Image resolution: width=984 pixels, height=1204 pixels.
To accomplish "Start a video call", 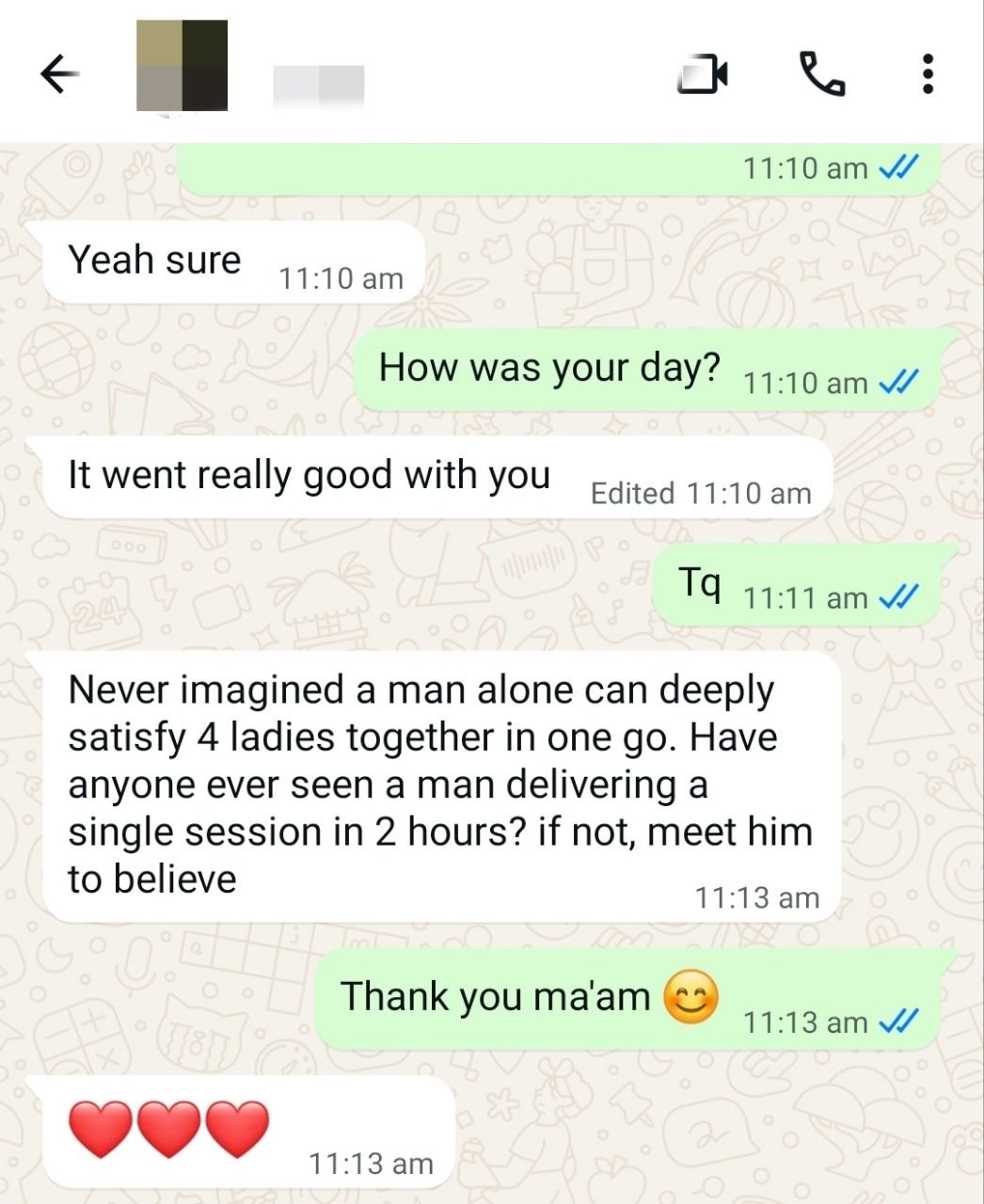I will (702, 75).
